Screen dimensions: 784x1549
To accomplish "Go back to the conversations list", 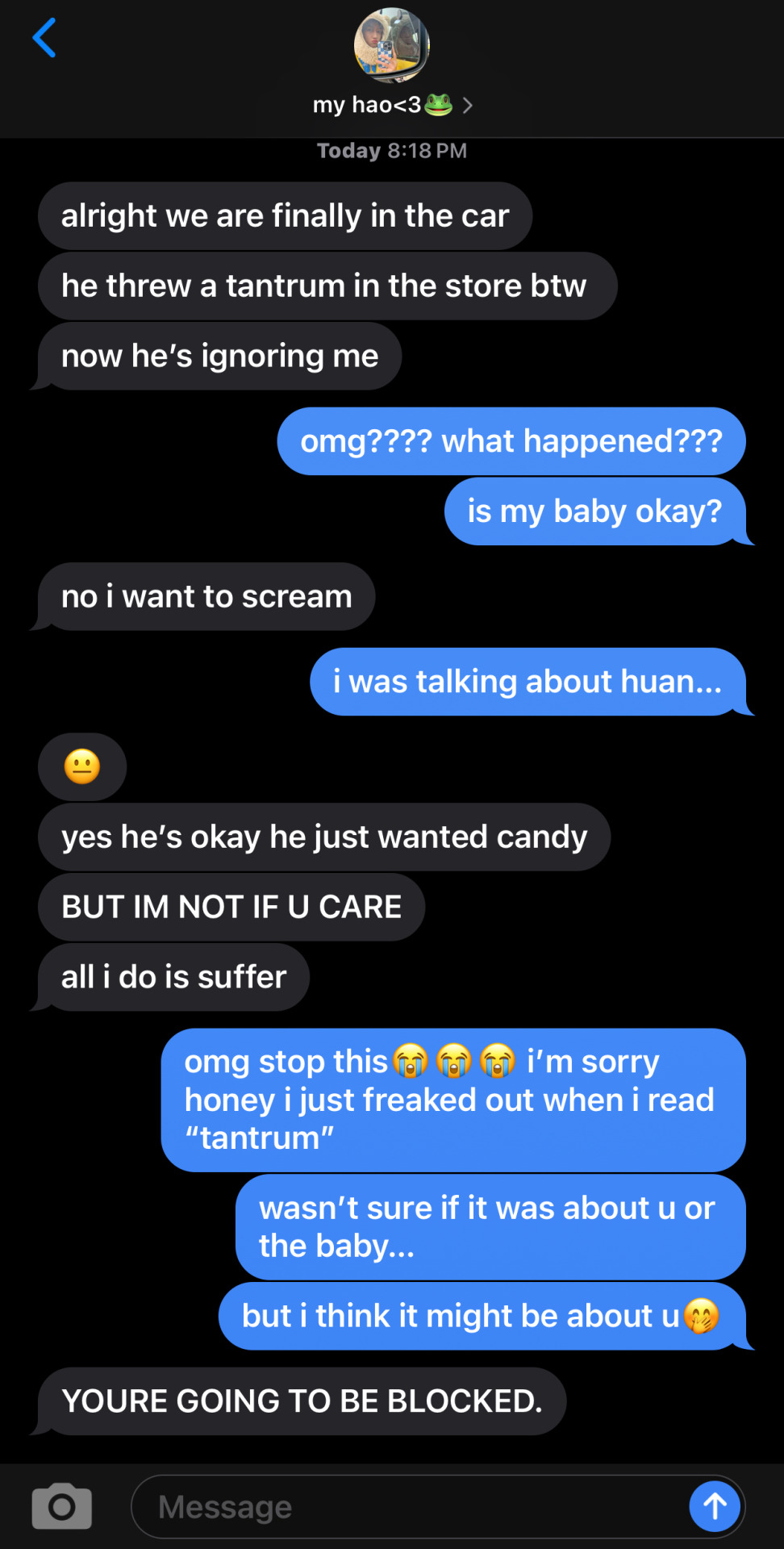I will (x=44, y=38).
